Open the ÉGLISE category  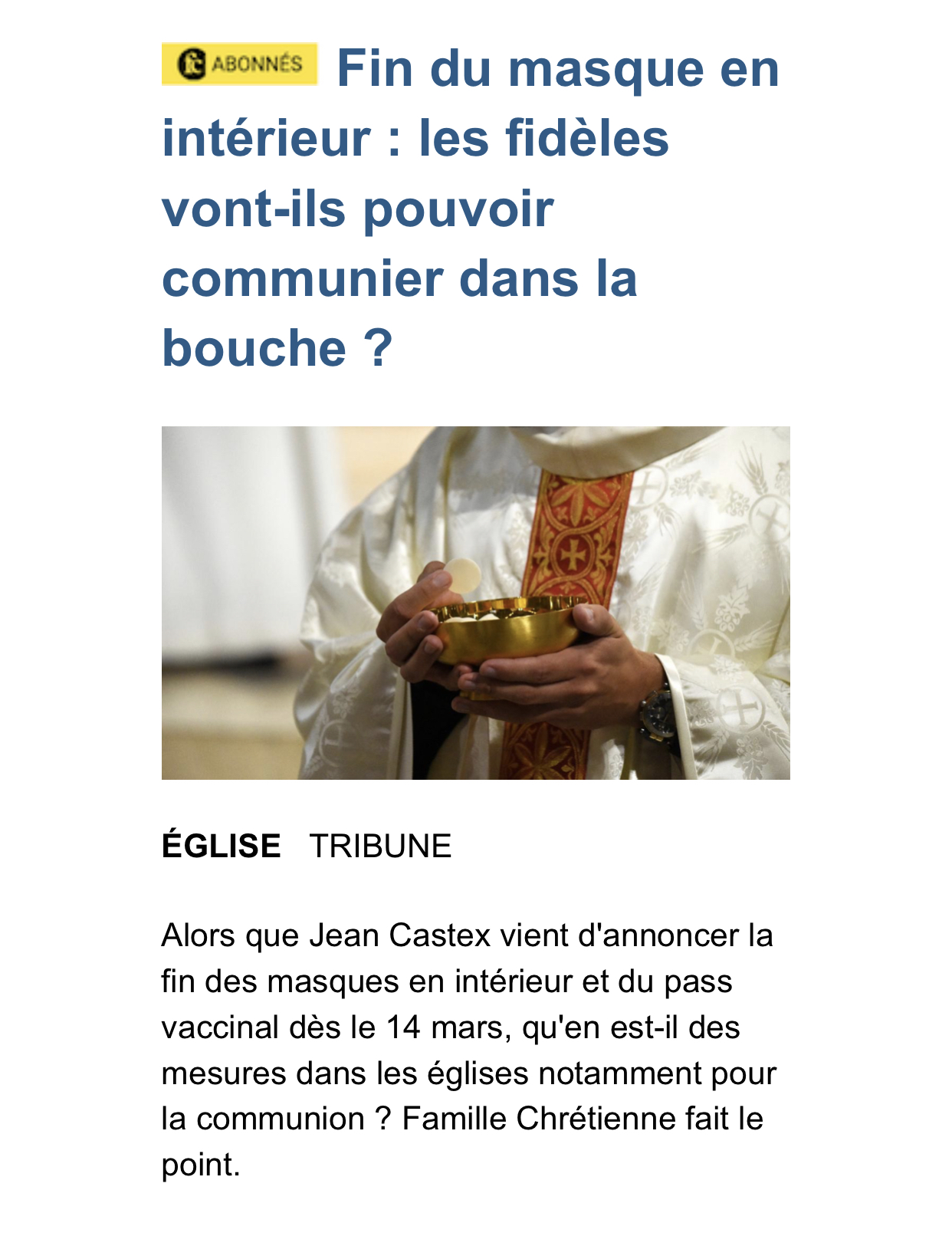221,846
